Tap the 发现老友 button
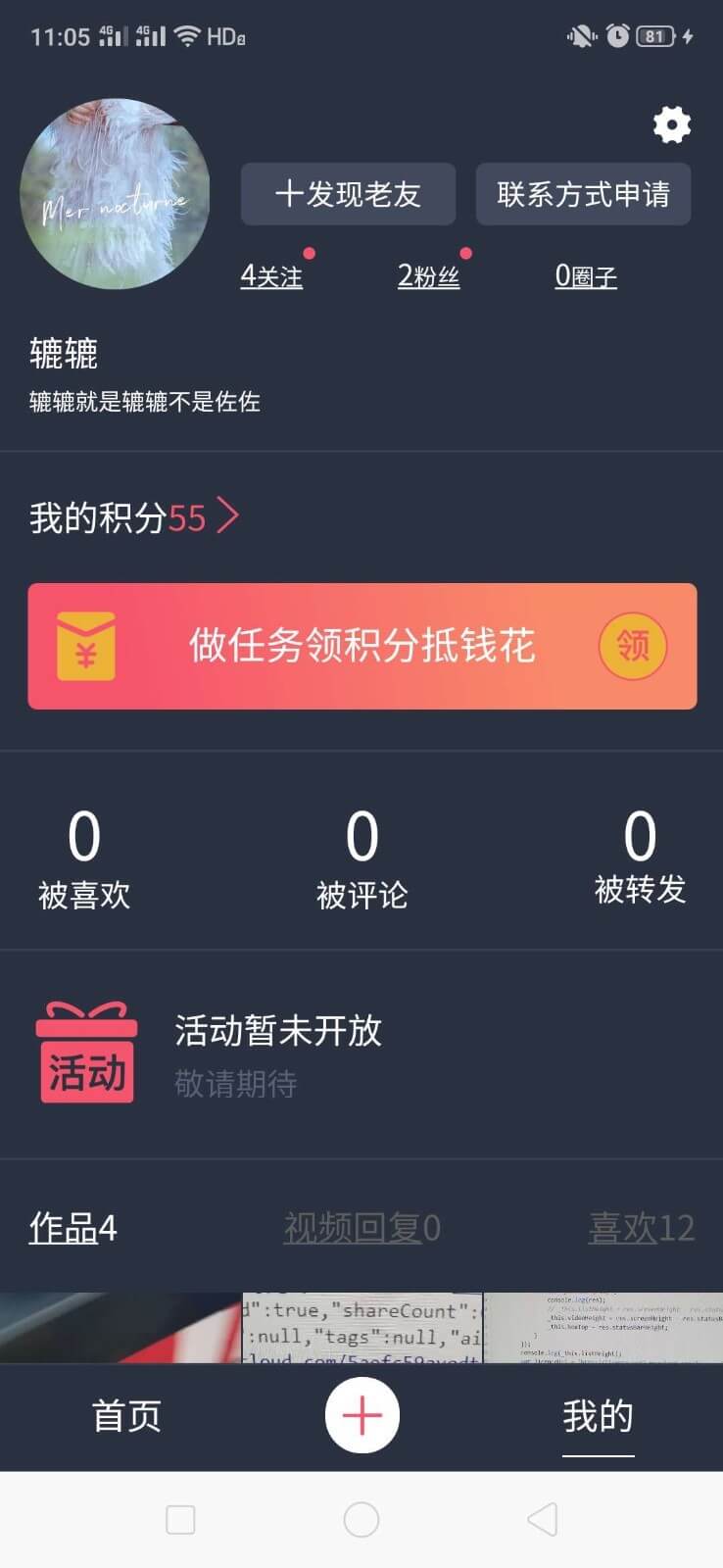 pos(349,194)
